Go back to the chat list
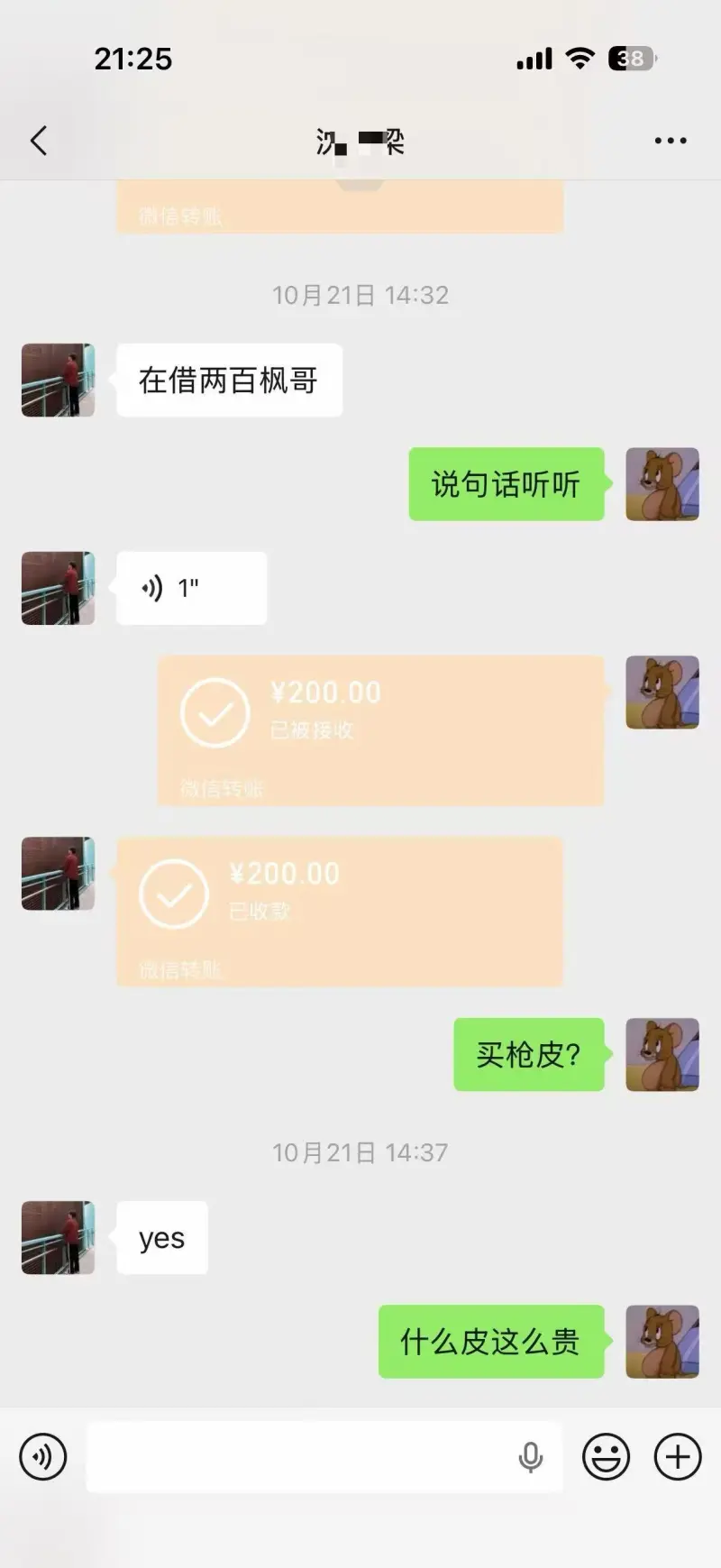The width and height of the screenshot is (721, 1568). point(39,141)
